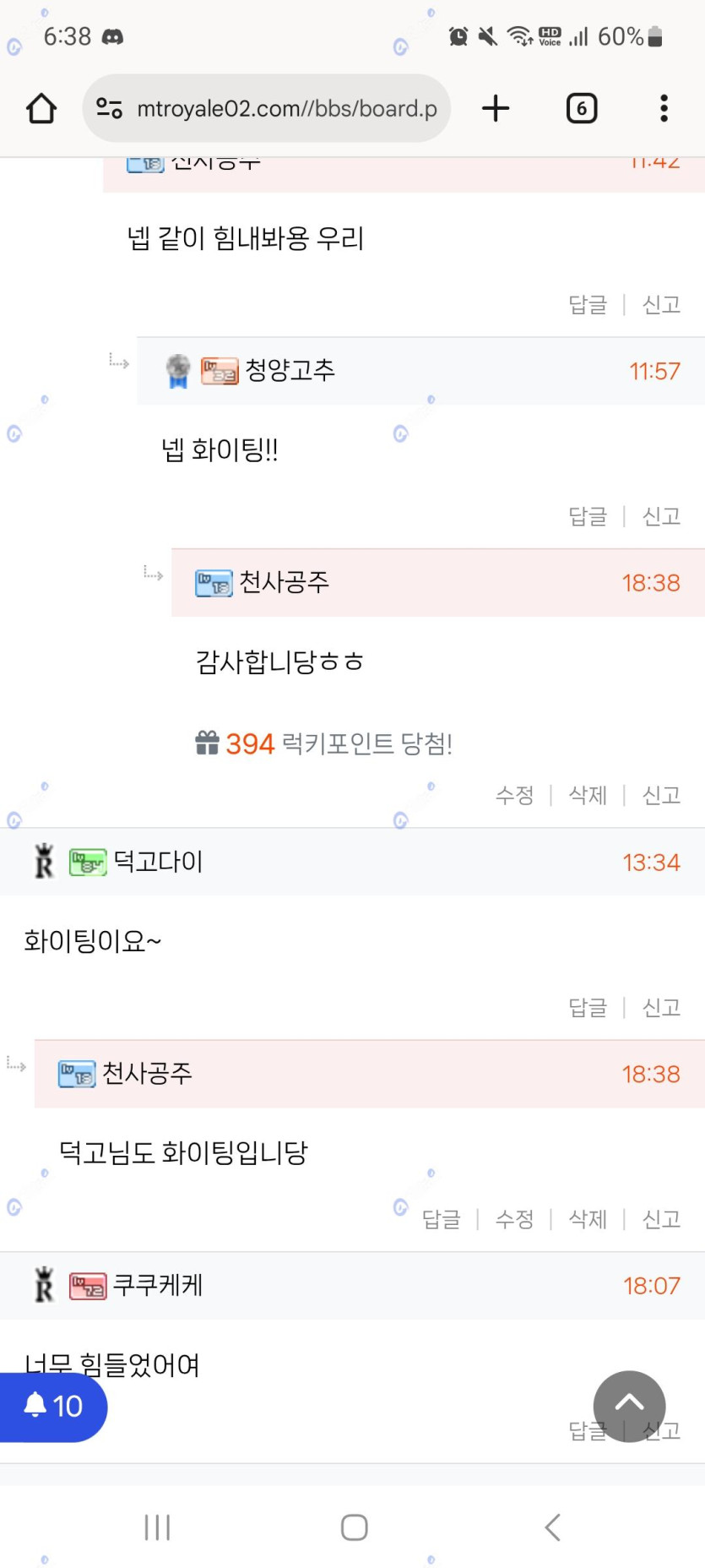Open recent apps from the navigation bar
Image resolution: width=705 pixels, height=1568 pixels.
157,1527
